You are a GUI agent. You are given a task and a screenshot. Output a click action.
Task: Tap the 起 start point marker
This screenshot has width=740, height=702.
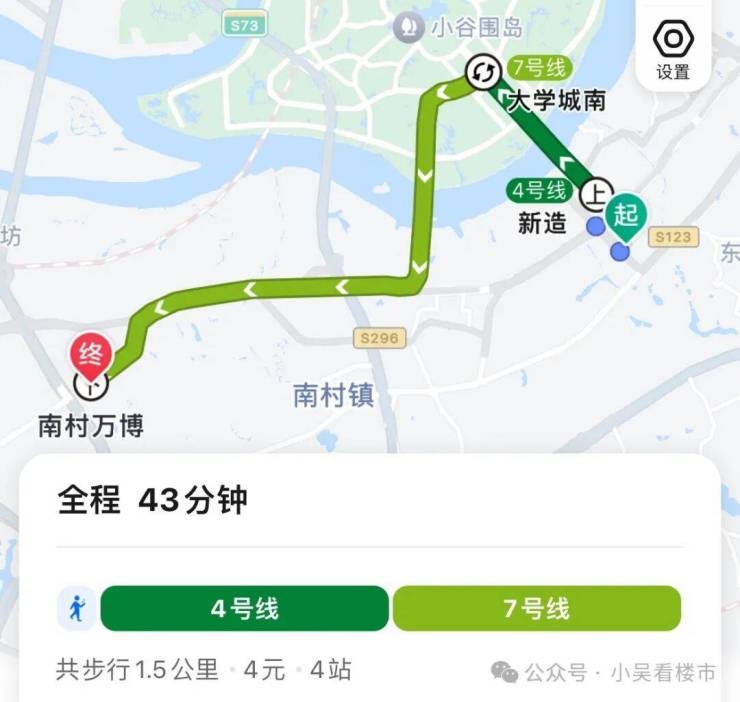pyautogui.click(x=627, y=213)
